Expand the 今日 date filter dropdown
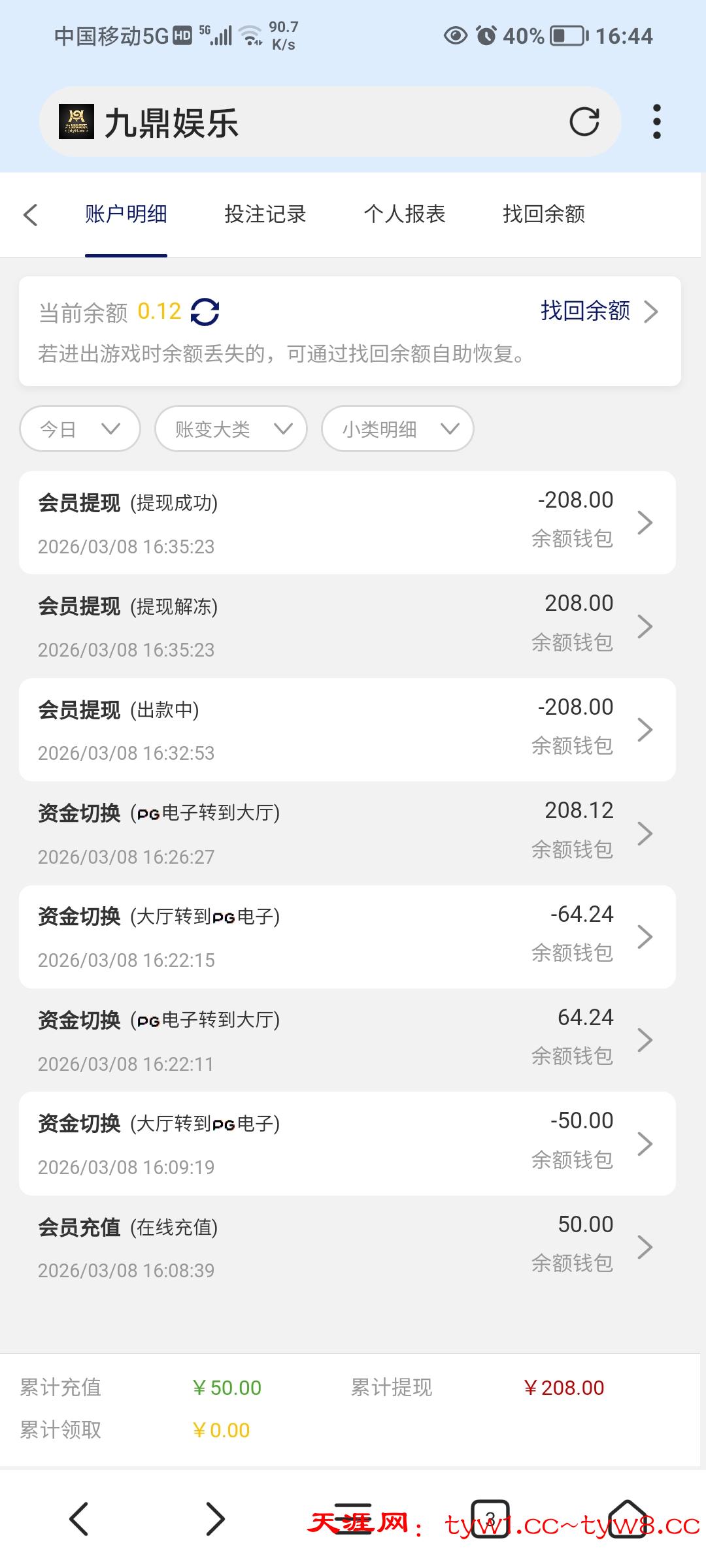 tap(80, 429)
